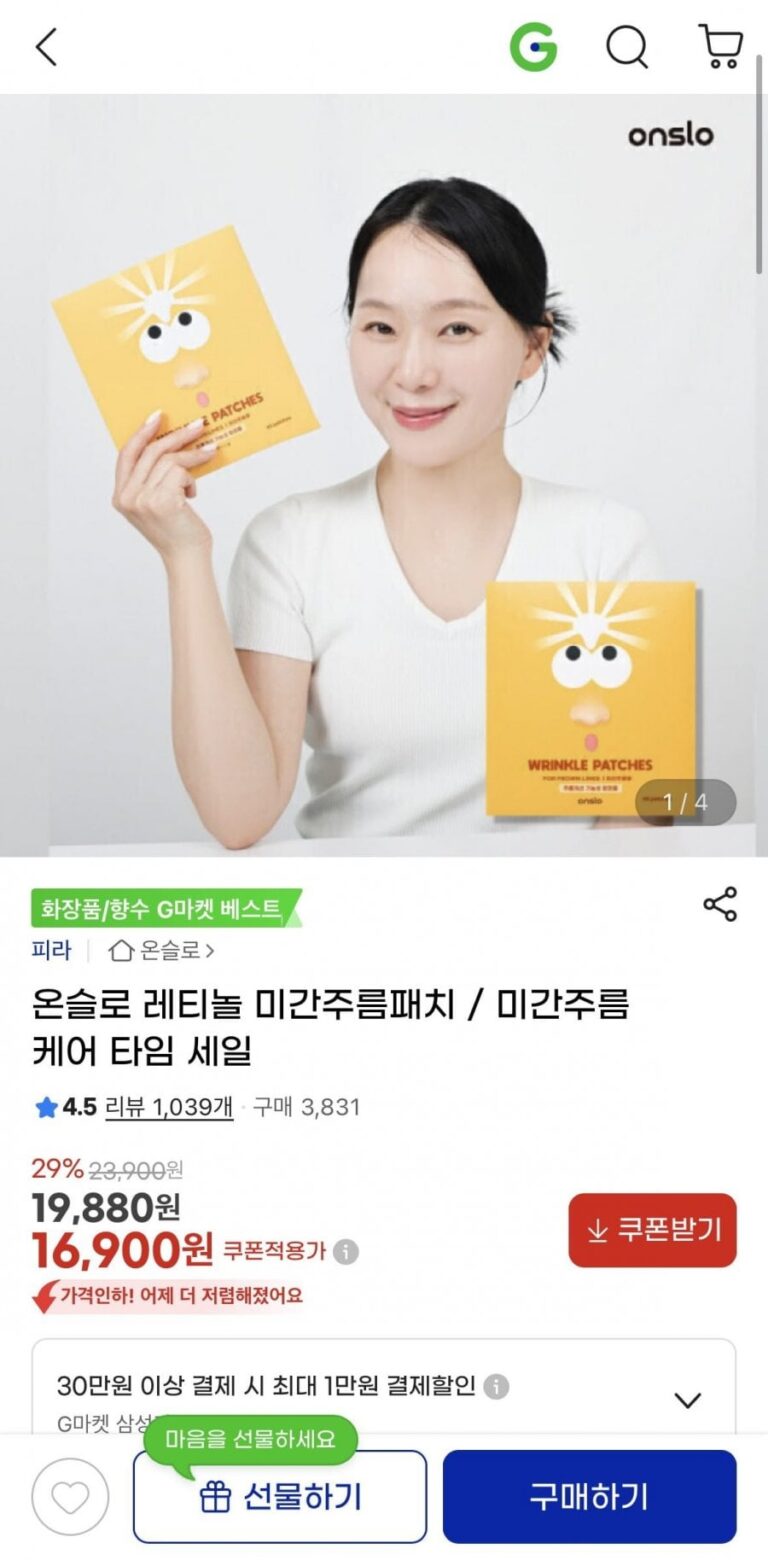
Task: Open Gmarket home via G logo
Action: [533, 47]
